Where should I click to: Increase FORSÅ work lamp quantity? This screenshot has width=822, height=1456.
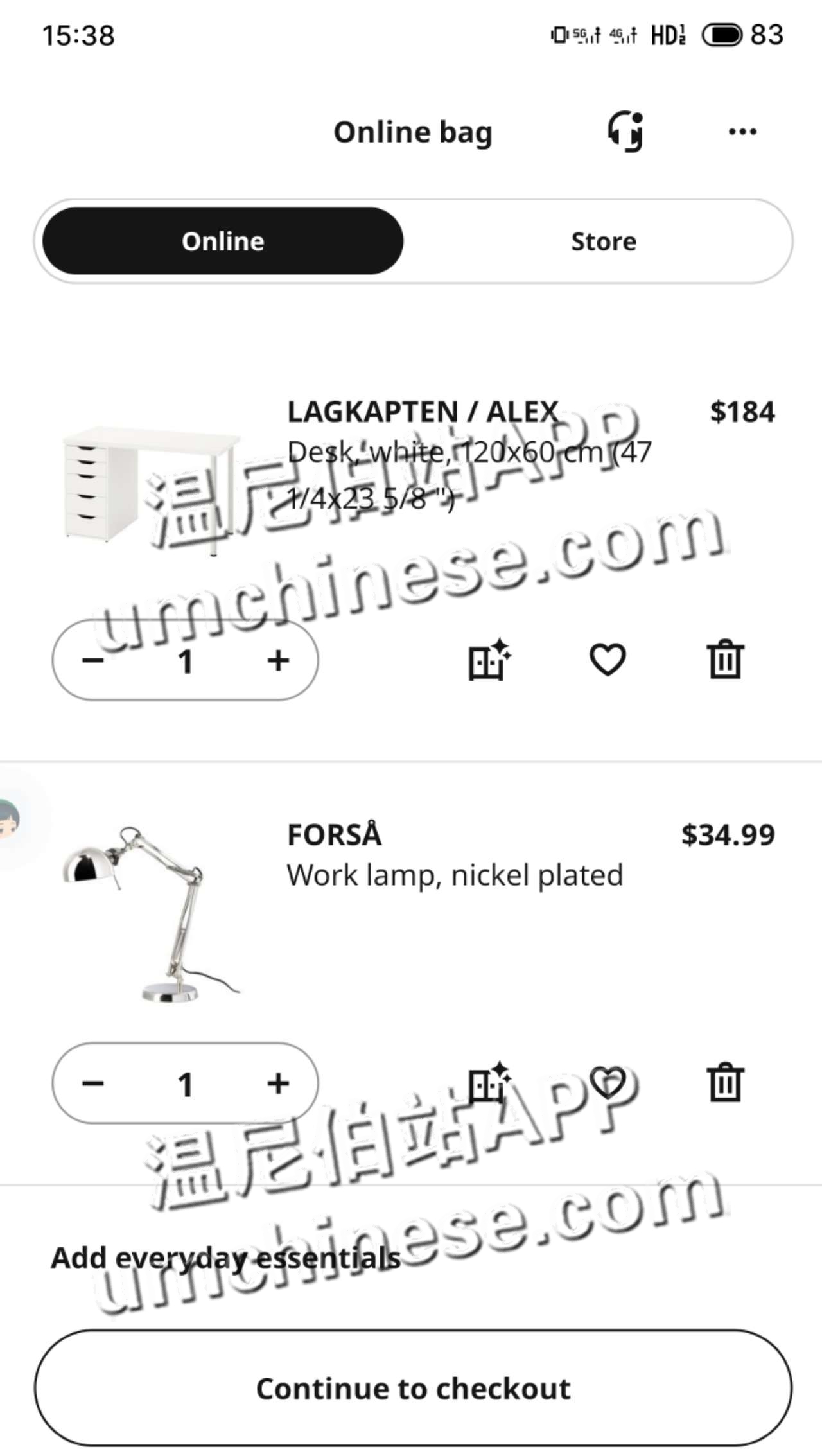(x=278, y=1083)
